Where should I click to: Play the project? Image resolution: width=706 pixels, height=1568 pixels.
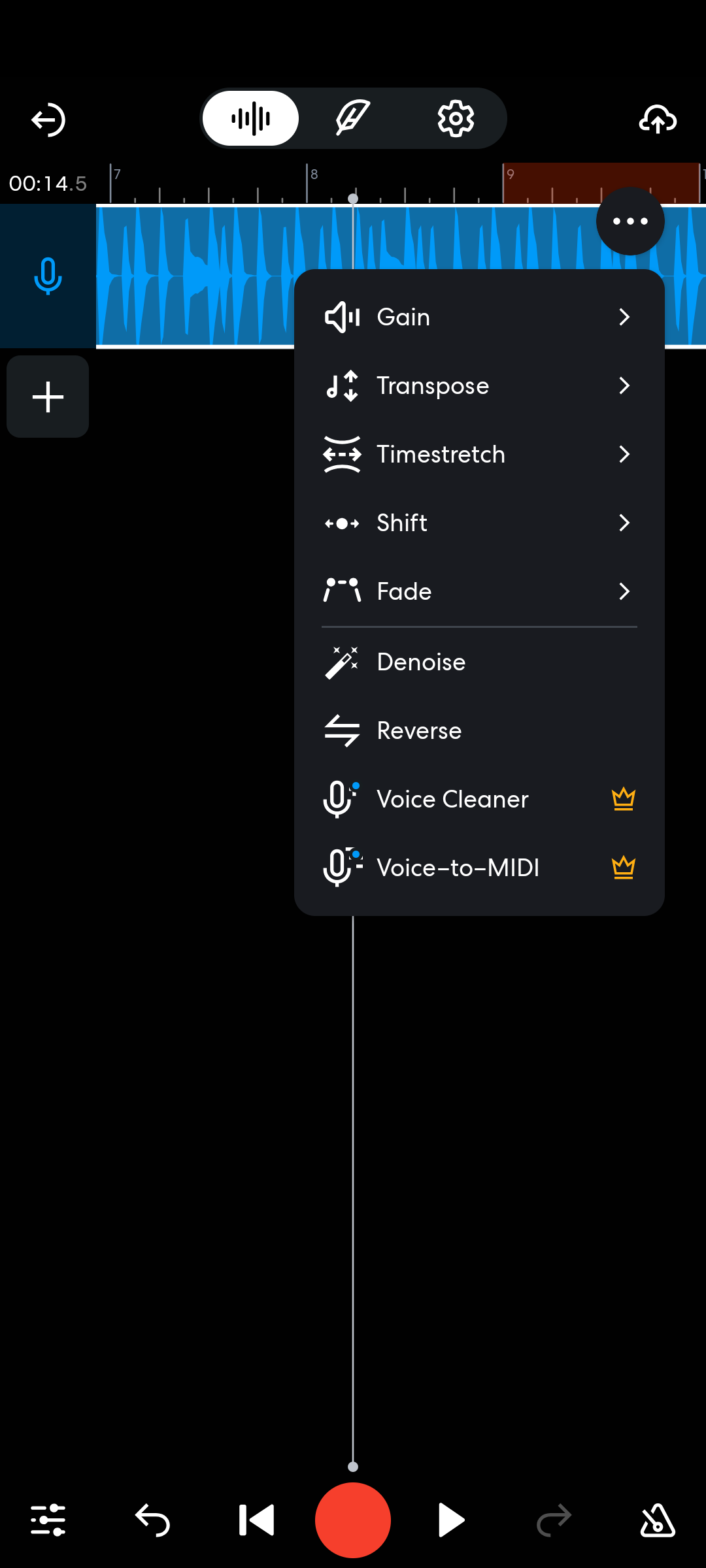coord(451,1520)
